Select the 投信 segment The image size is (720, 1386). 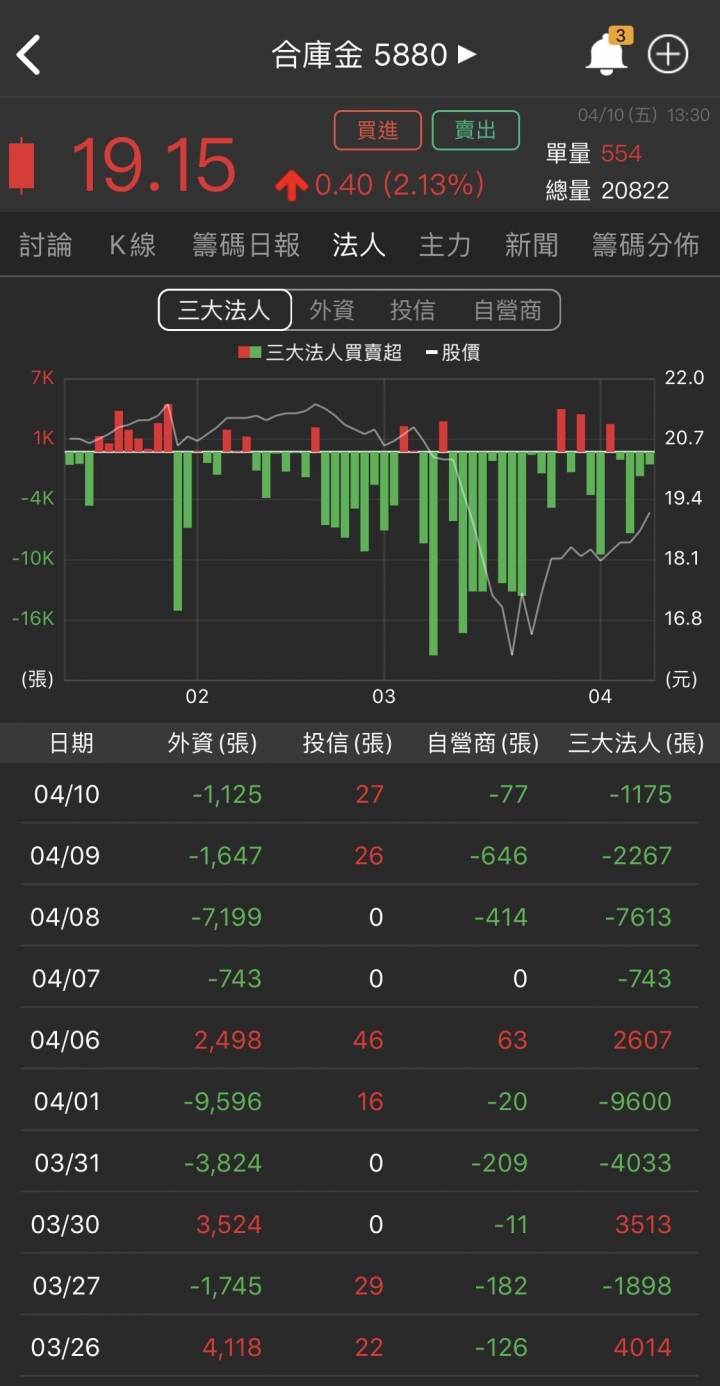pyautogui.click(x=413, y=310)
